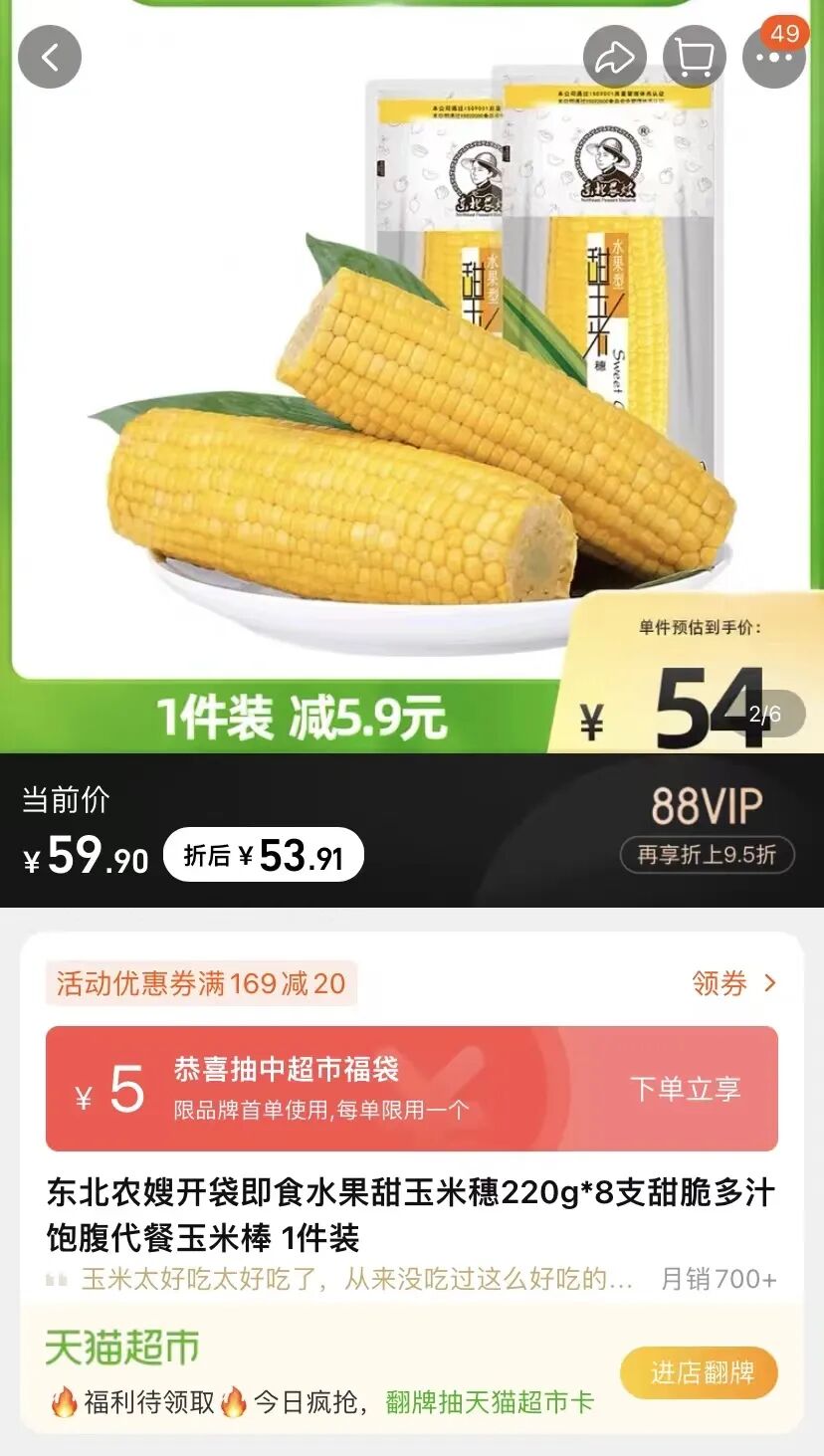Open the shopping cart

694,57
